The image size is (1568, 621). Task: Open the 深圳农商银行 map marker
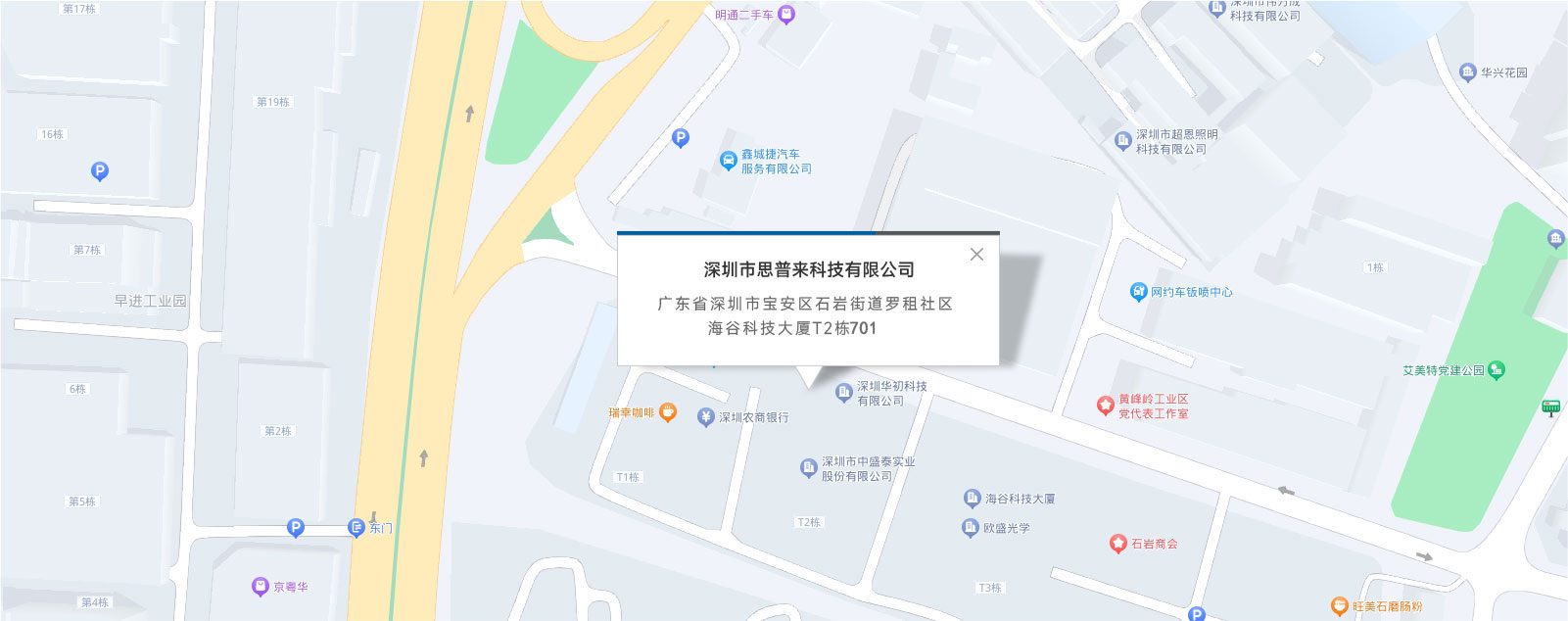(x=706, y=417)
